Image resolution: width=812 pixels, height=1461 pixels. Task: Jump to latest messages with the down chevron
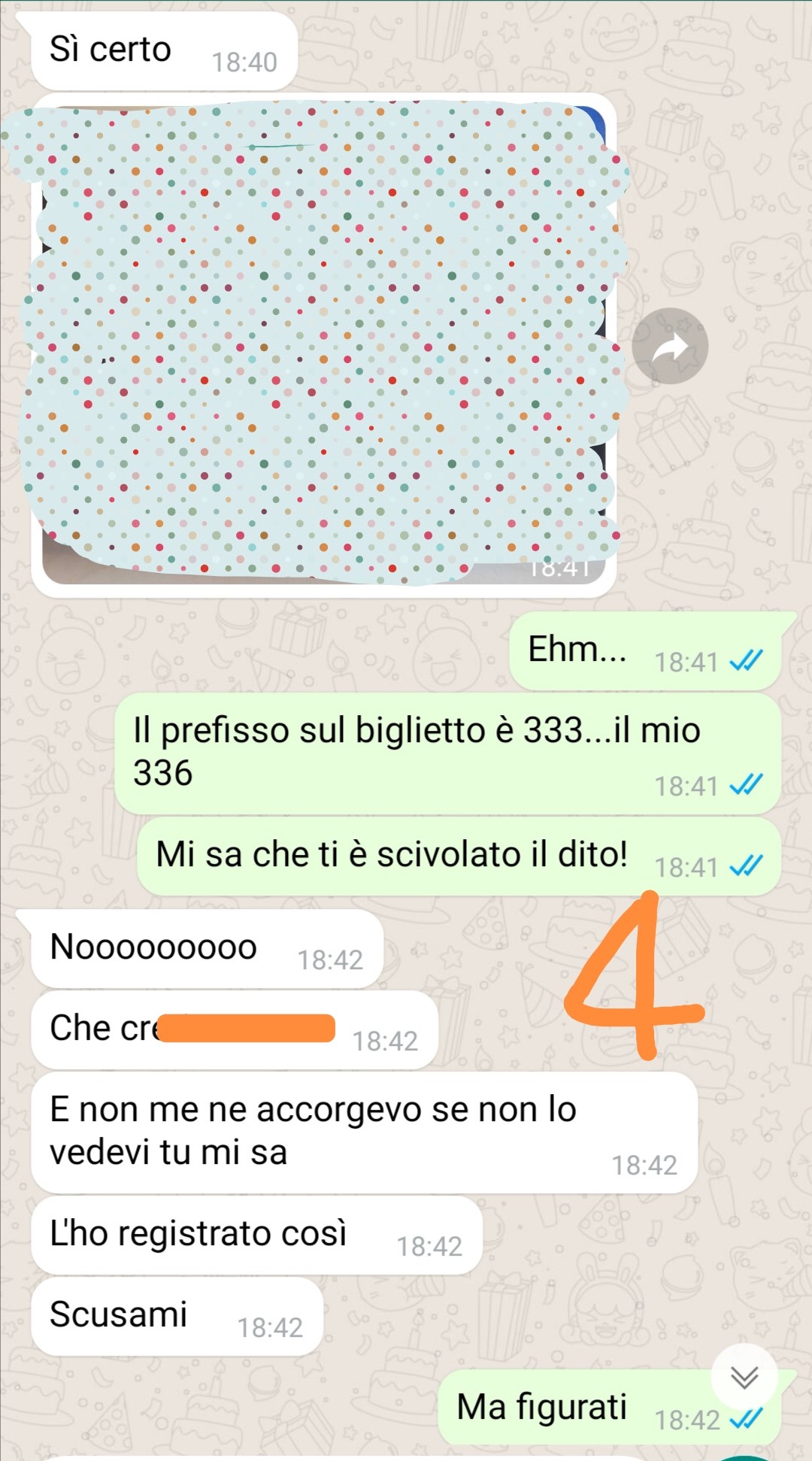pos(745,1377)
